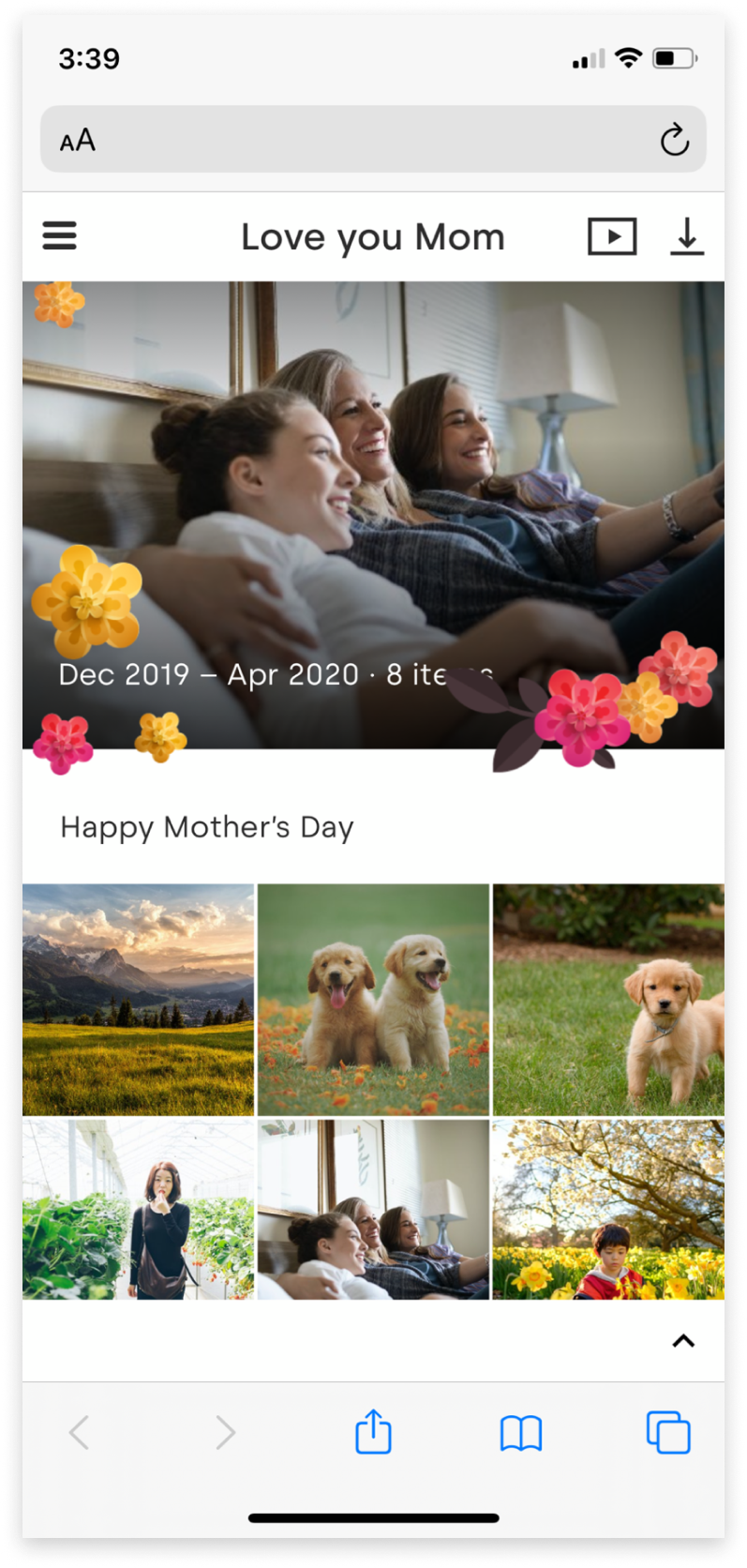Tap the scroll-to-top chevron
Viewport: 747px width, 1568px height.
pos(683,1341)
